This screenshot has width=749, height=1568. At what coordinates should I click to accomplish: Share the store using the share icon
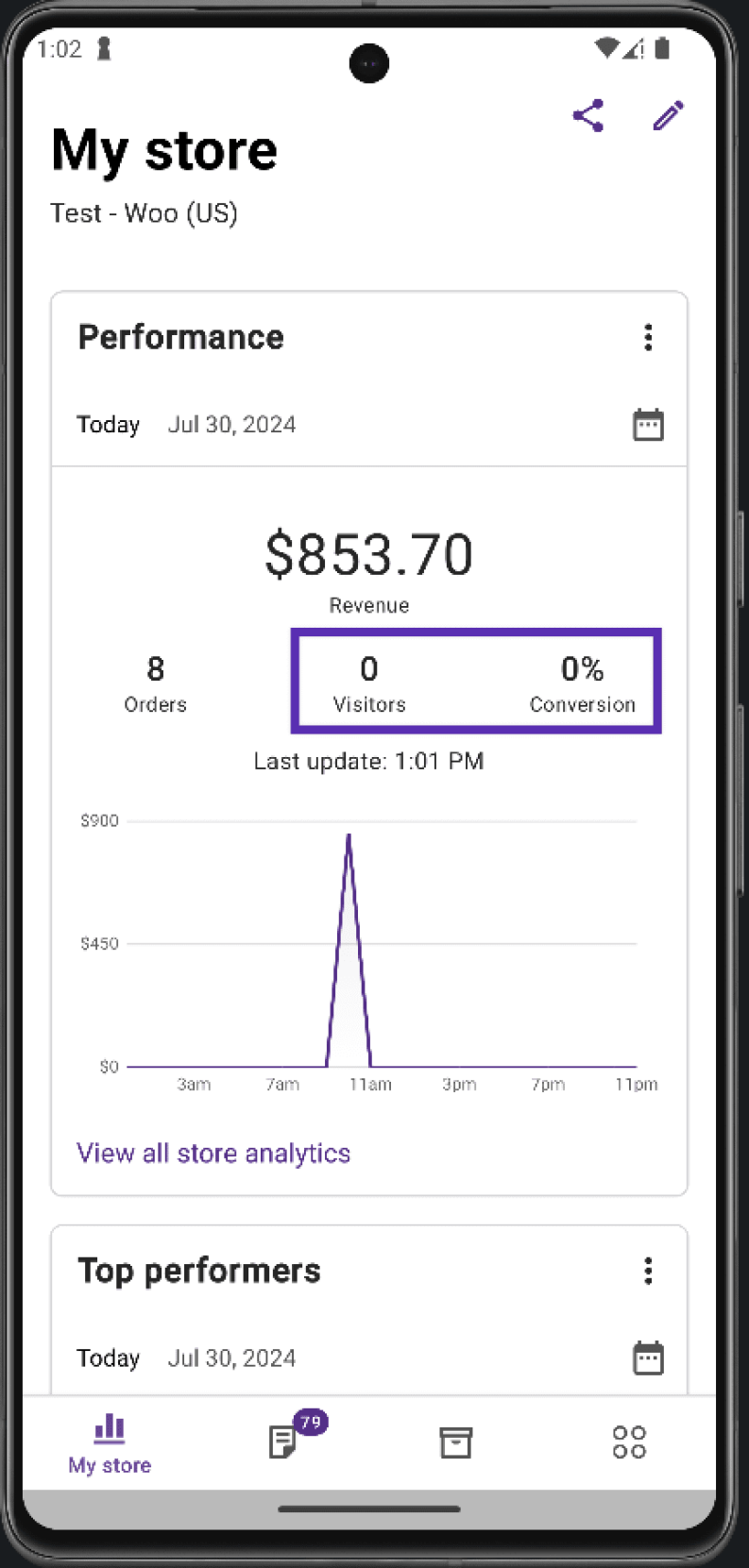coord(588,116)
